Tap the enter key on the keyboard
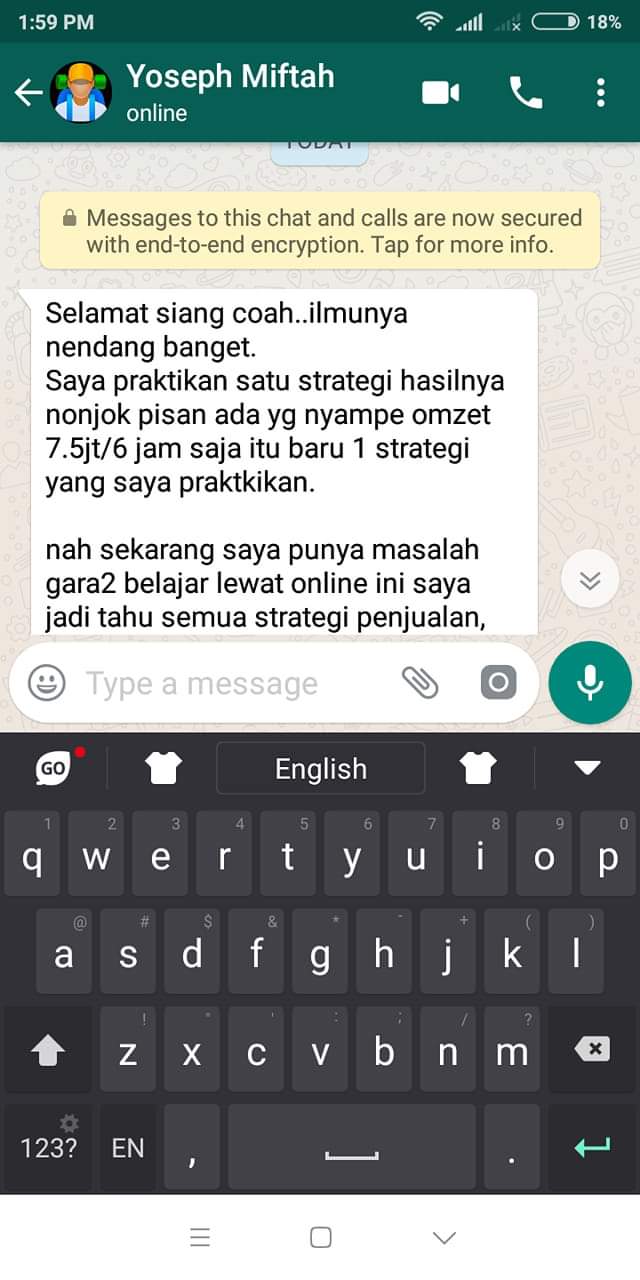This screenshot has width=640, height=1280. (591, 1147)
